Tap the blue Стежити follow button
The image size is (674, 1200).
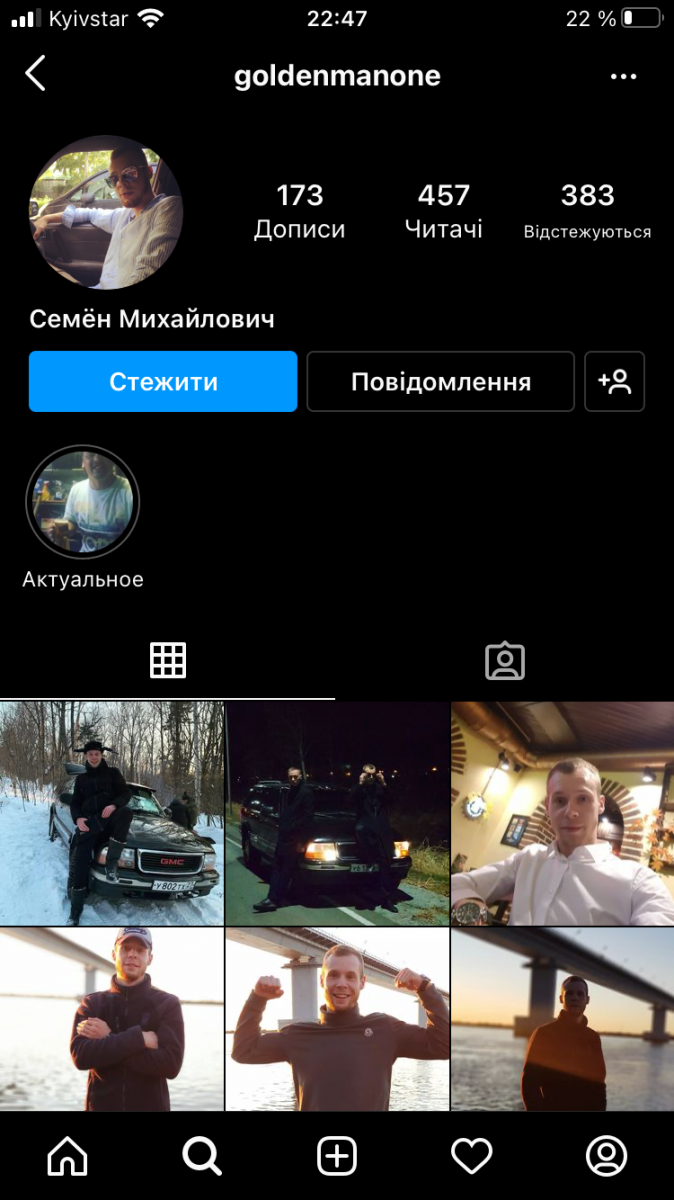click(163, 381)
